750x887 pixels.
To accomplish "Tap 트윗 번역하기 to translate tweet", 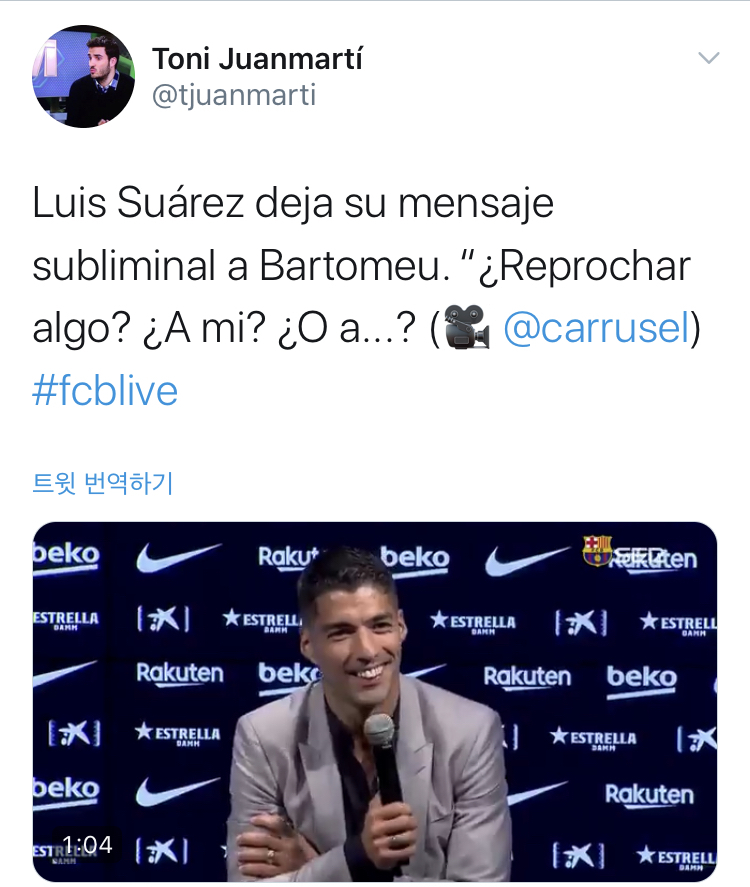I will (x=103, y=484).
